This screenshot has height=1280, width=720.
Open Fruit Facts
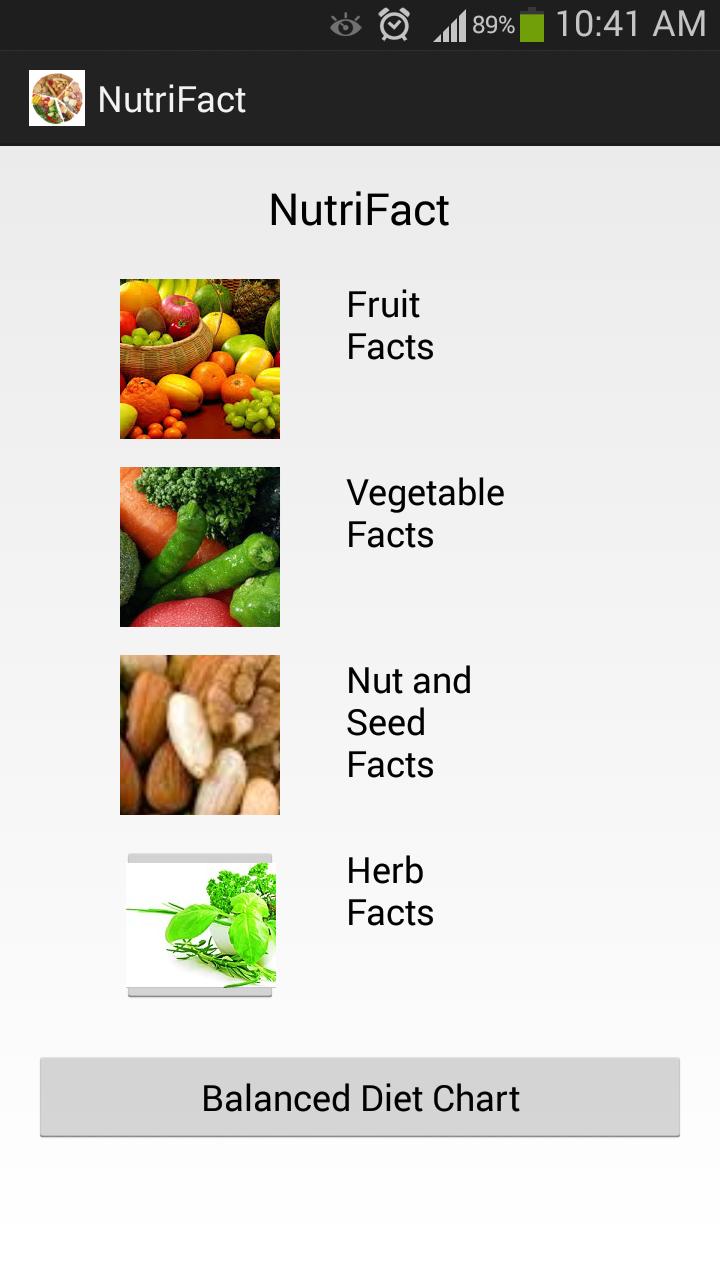(x=390, y=325)
